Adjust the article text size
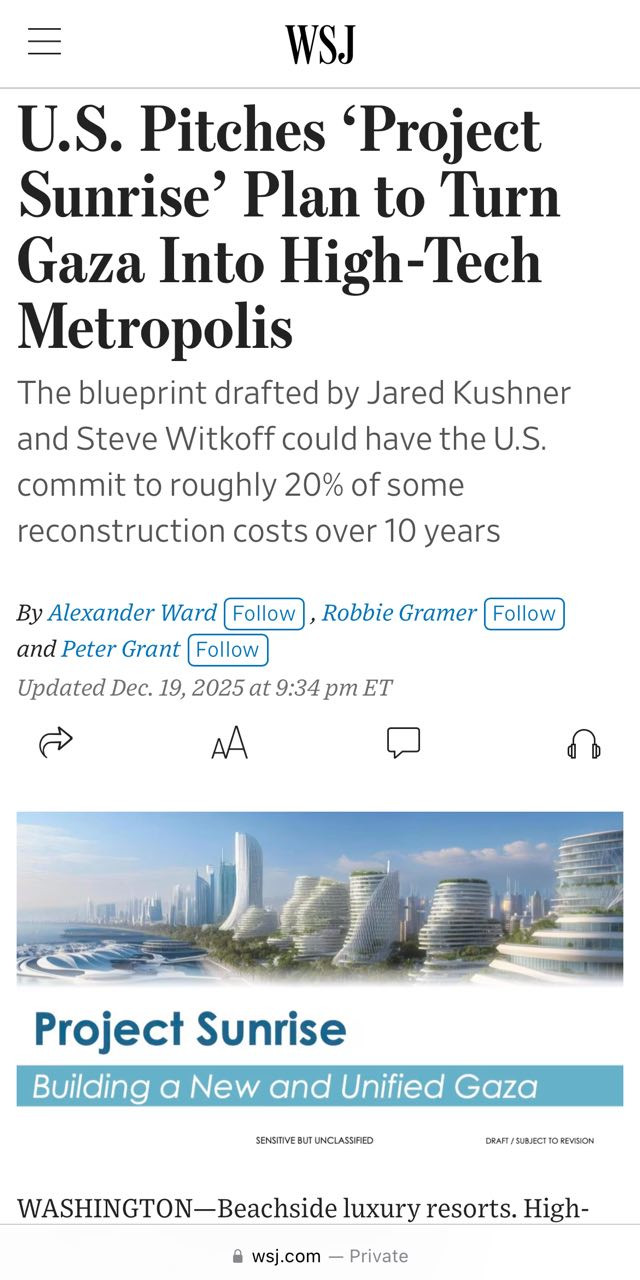 pos(229,743)
